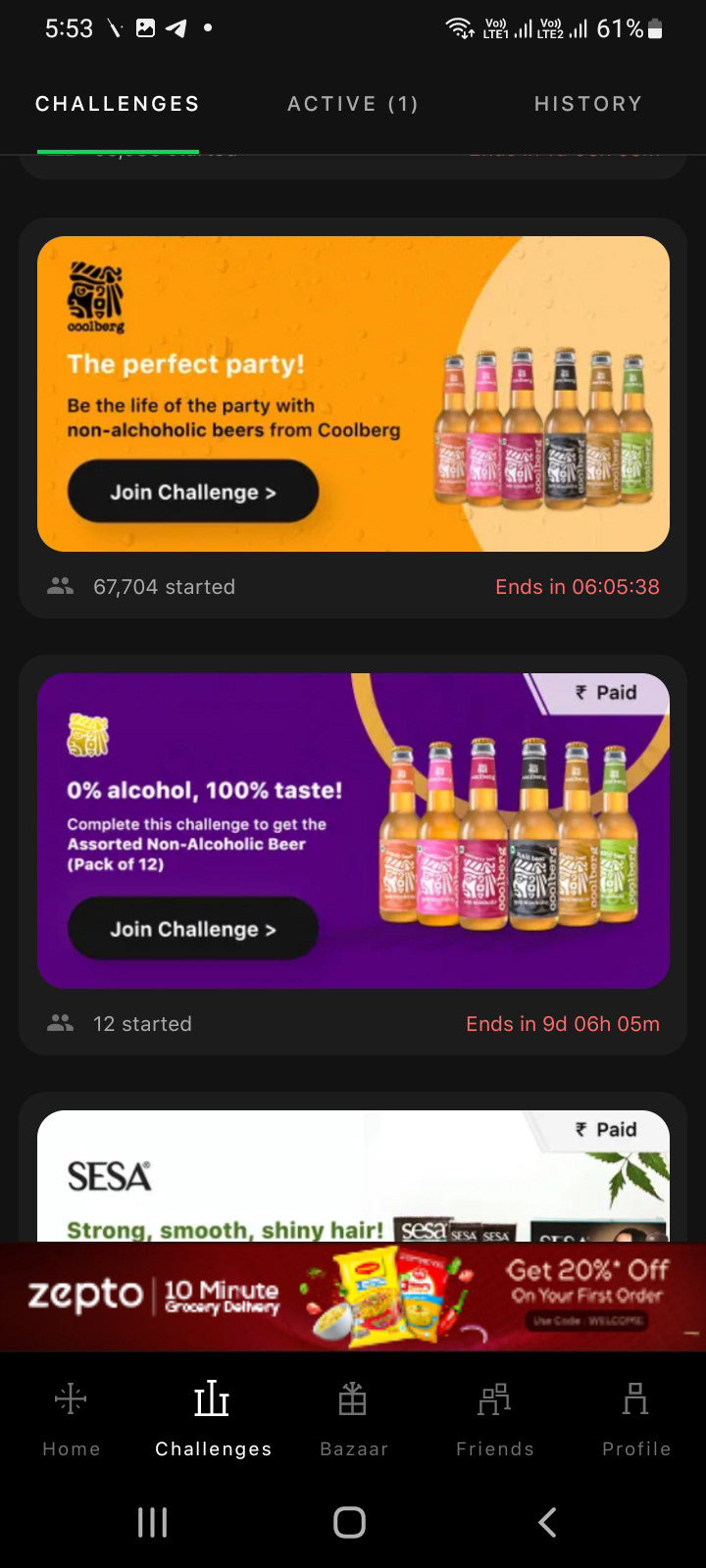Image resolution: width=706 pixels, height=1568 pixels.
Task: Open the Bazaar tab
Action: 353,1417
